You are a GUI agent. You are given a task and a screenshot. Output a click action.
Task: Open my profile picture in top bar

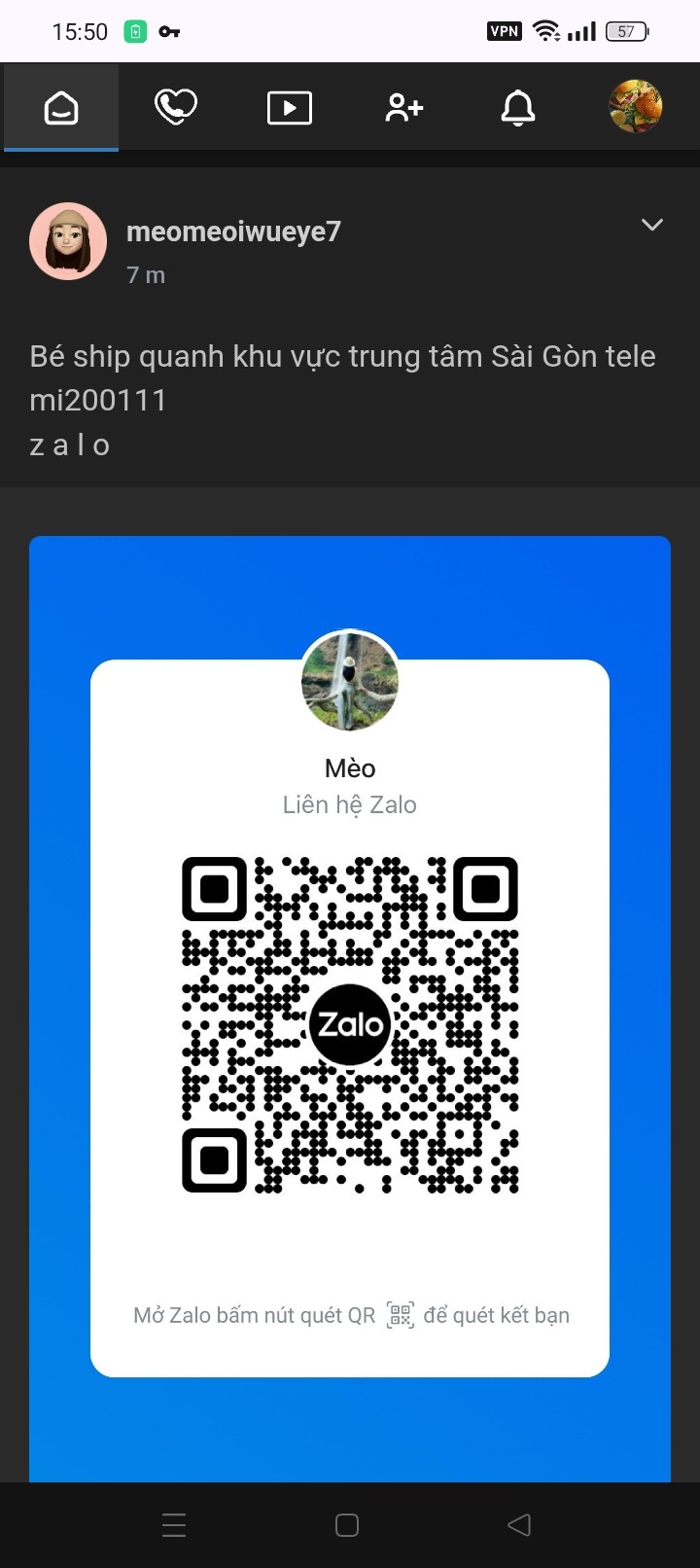[x=635, y=106]
